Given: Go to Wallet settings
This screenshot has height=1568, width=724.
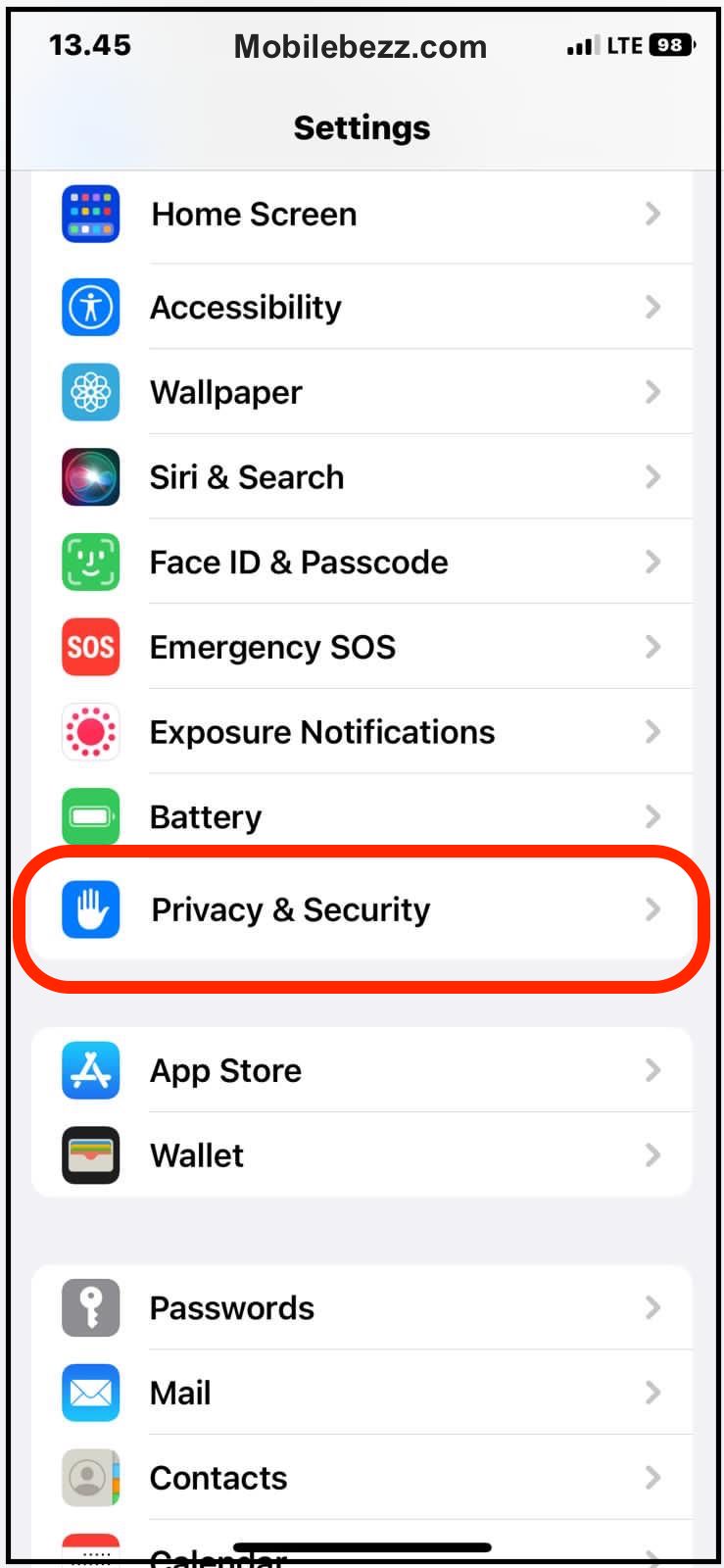Looking at the screenshot, I should (361, 1156).
